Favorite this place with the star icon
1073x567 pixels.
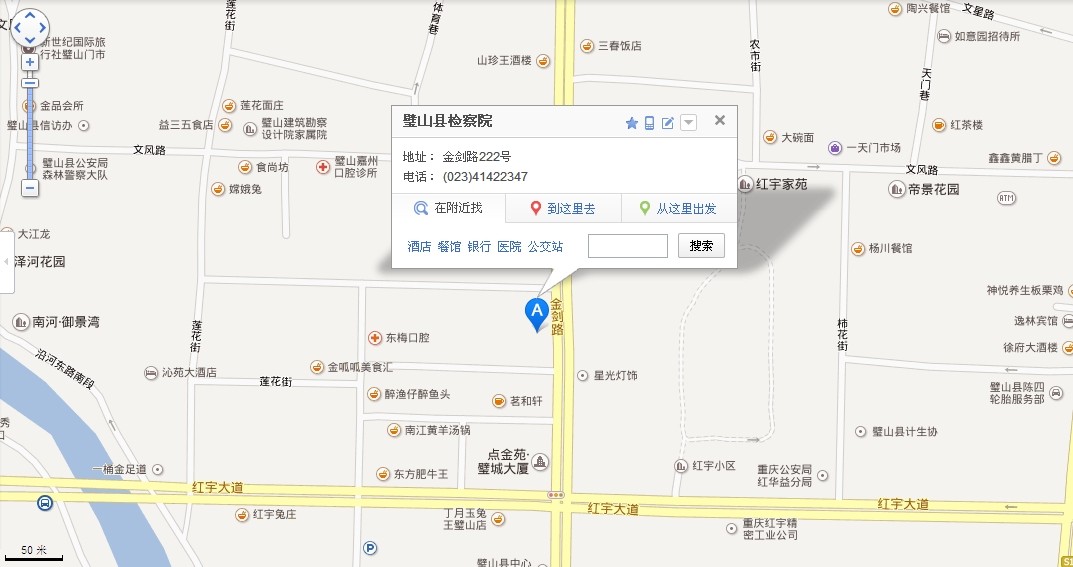click(x=631, y=123)
